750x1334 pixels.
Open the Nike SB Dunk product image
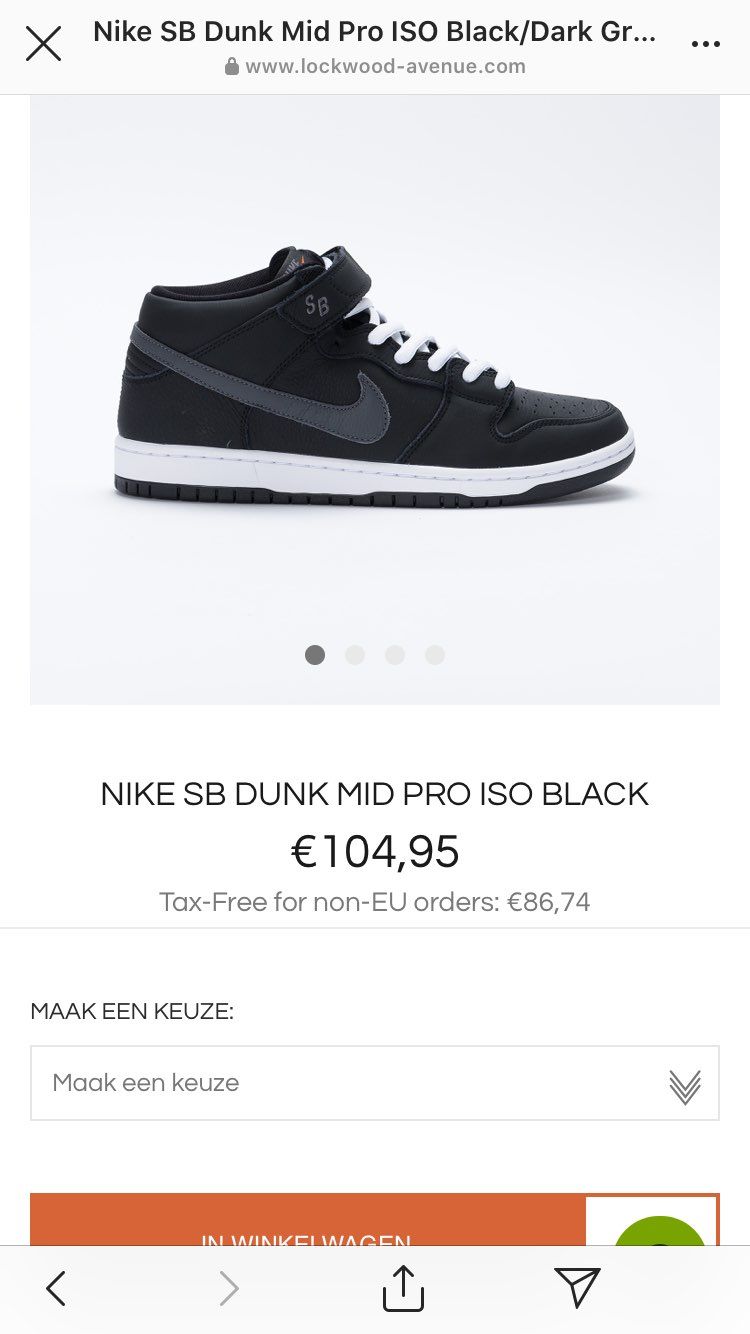pyautogui.click(x=374, y=380)
